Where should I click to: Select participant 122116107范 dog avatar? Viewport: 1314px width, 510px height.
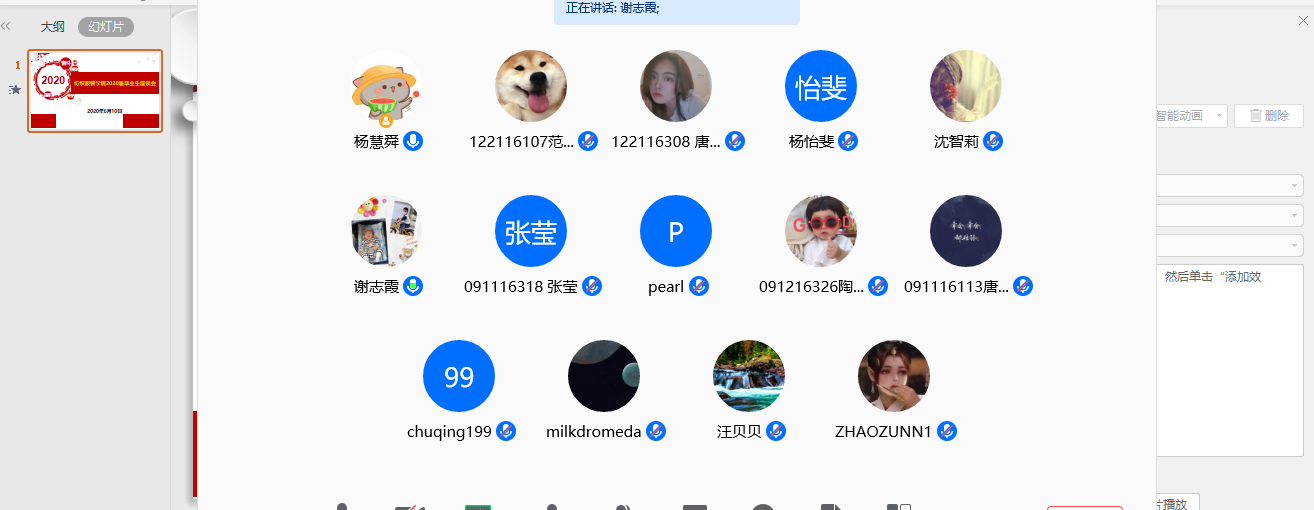(531, 86)
